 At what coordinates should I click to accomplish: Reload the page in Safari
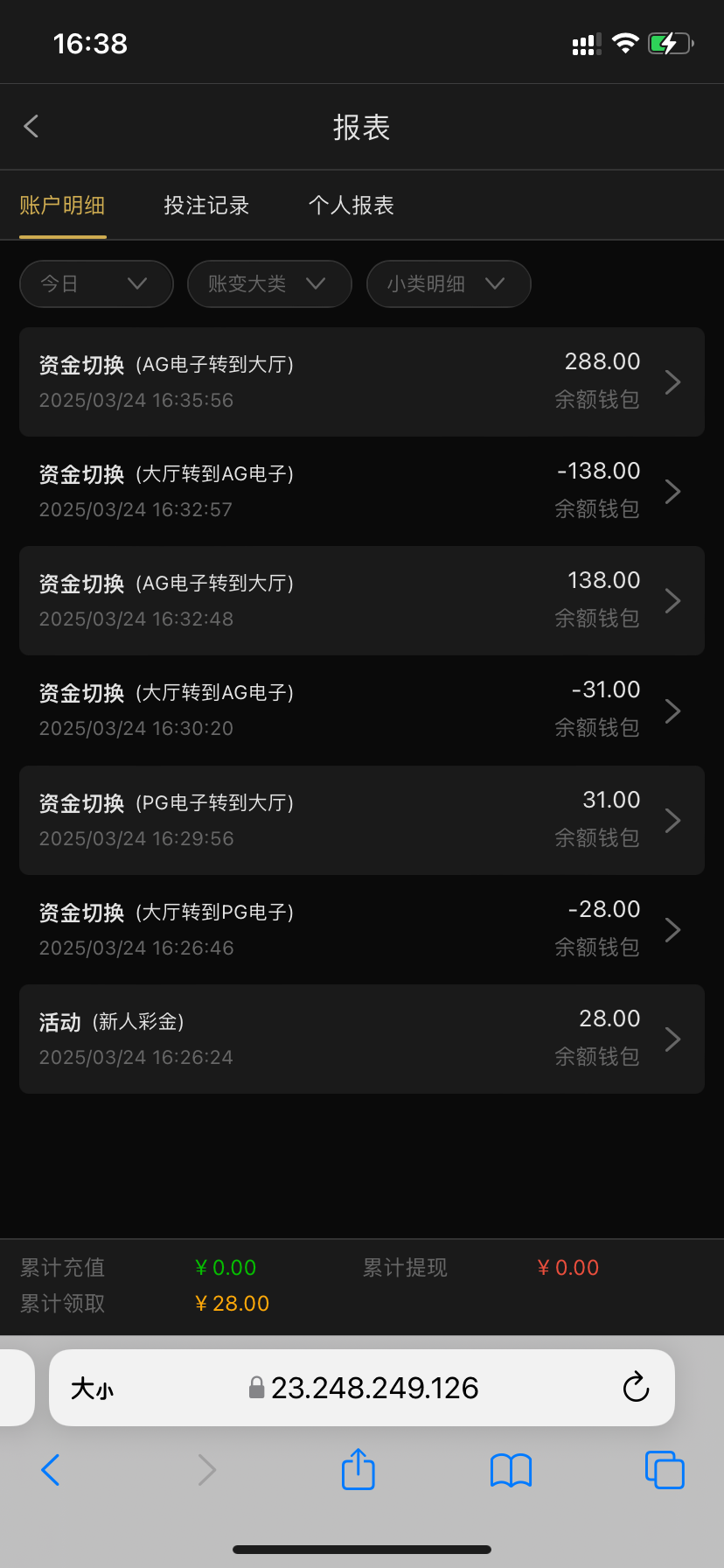636,1388
